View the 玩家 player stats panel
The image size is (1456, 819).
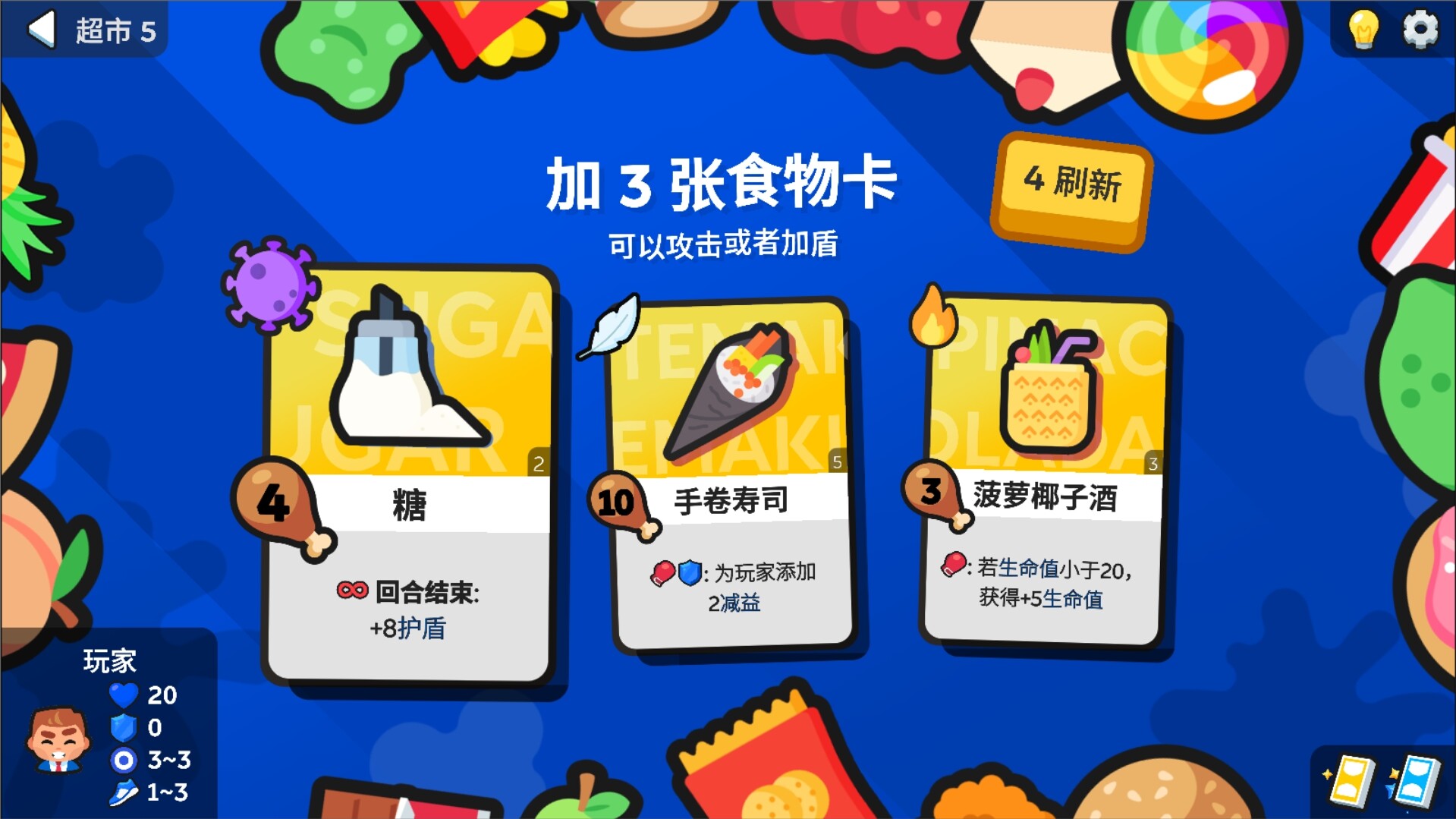(108, 725)
